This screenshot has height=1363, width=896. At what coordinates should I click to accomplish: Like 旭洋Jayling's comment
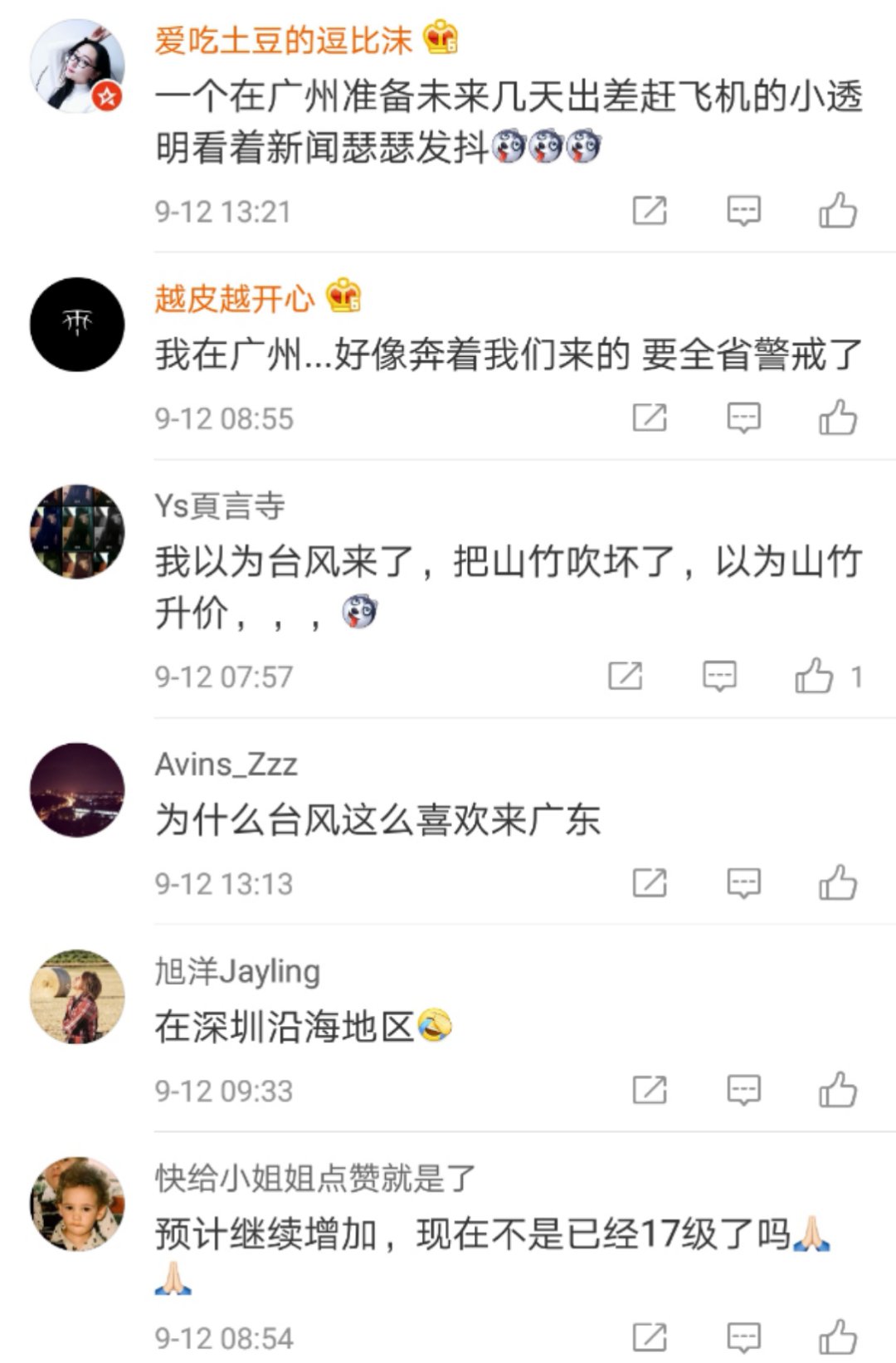coord(837,1090)
